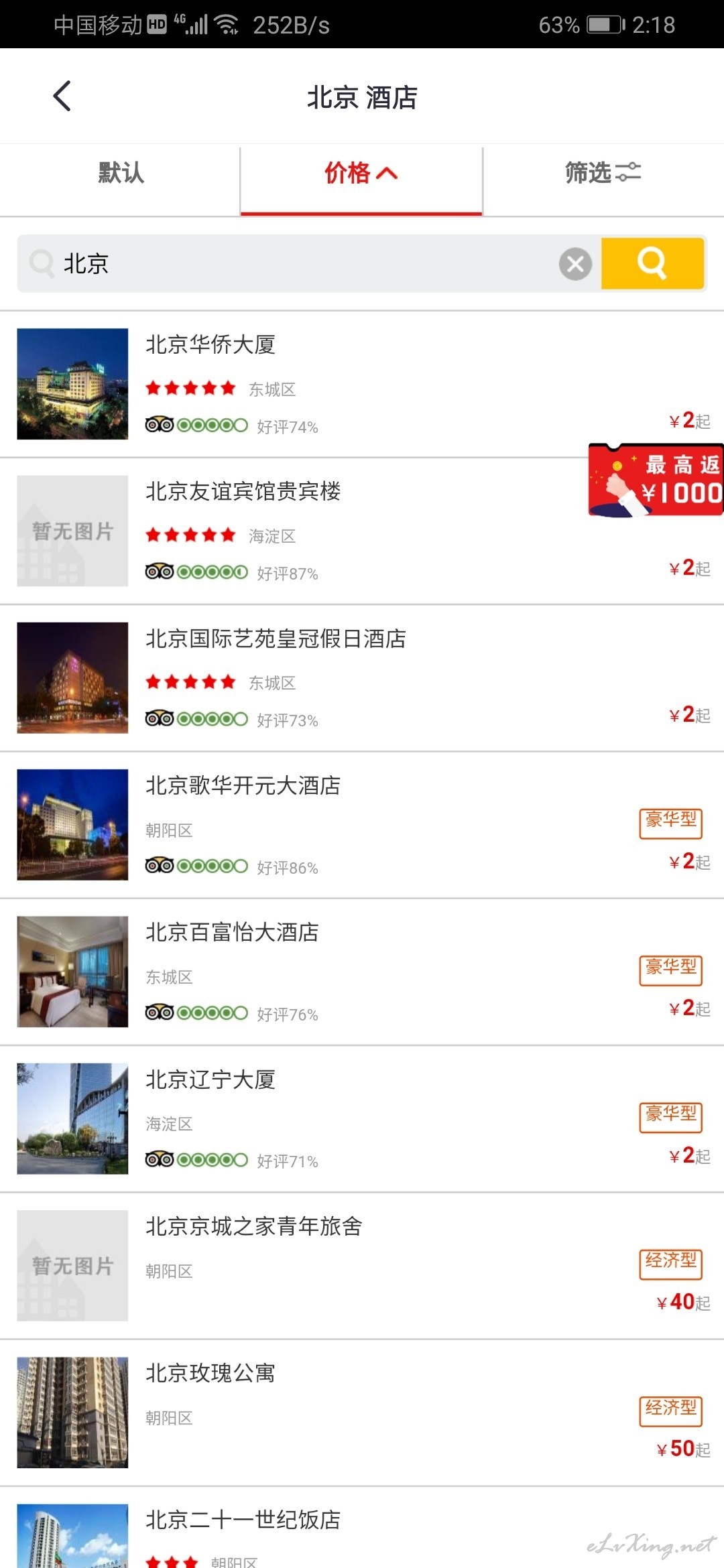
Task: Open the 最高返¥1000 coupon banner
Action: click(656, 479)
